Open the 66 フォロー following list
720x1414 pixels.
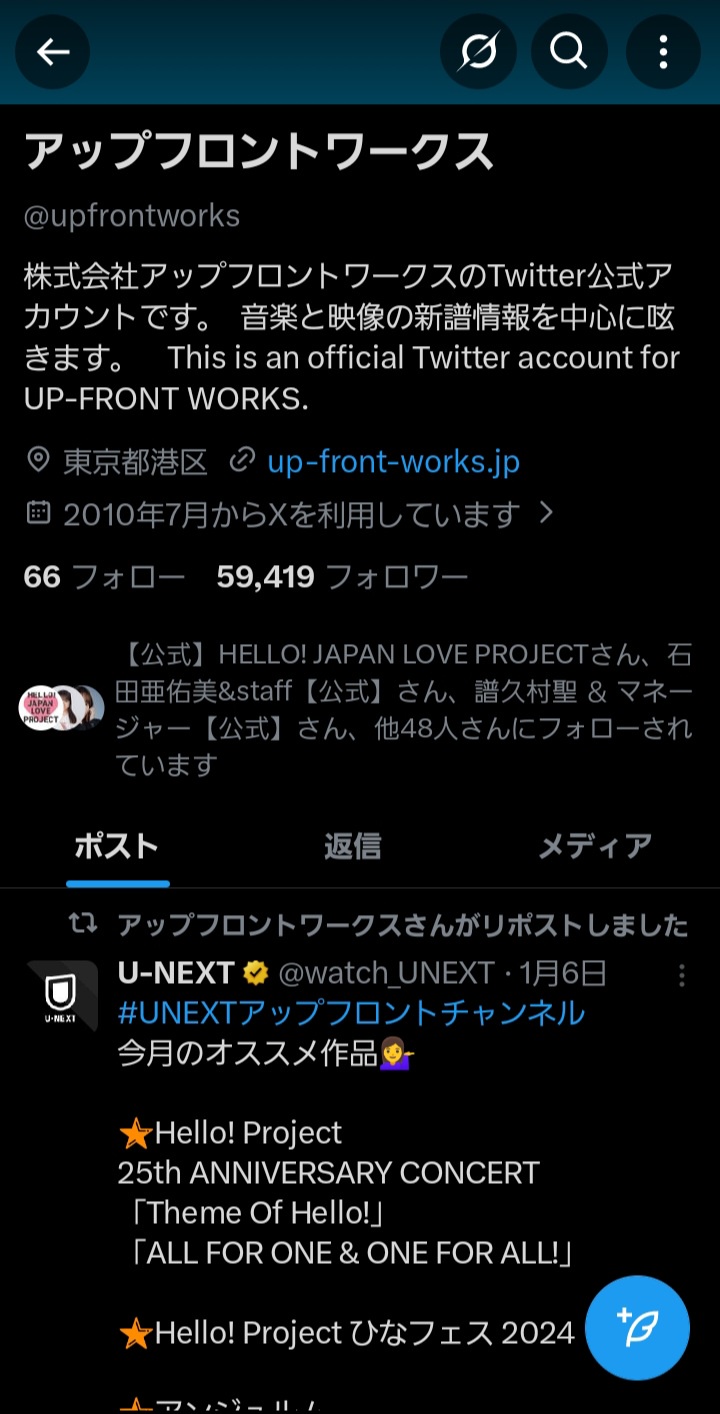(104, 577)
